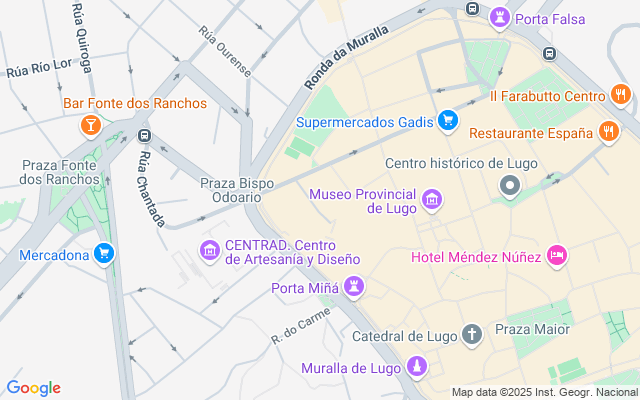640x400 pixels.
Task: Open the Catedral de Lugo pin
Action: click(x=472, y=334)
